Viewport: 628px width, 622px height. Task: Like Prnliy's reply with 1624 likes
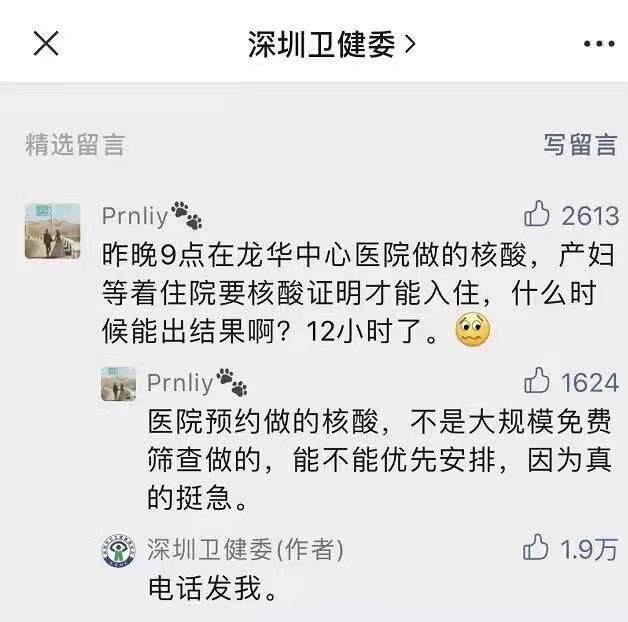[x=538, y=381]
